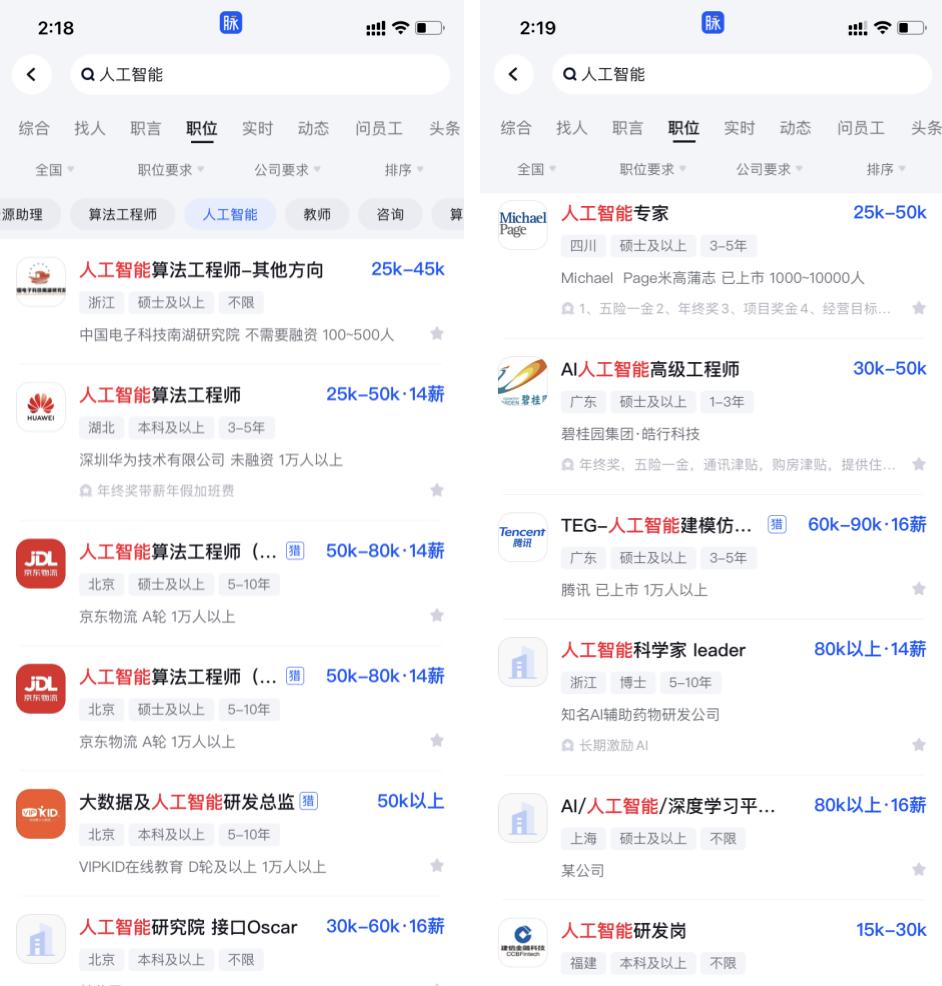Open Michael Page 人工智能专家 job

pyautogui.click(x=615, y=213)
